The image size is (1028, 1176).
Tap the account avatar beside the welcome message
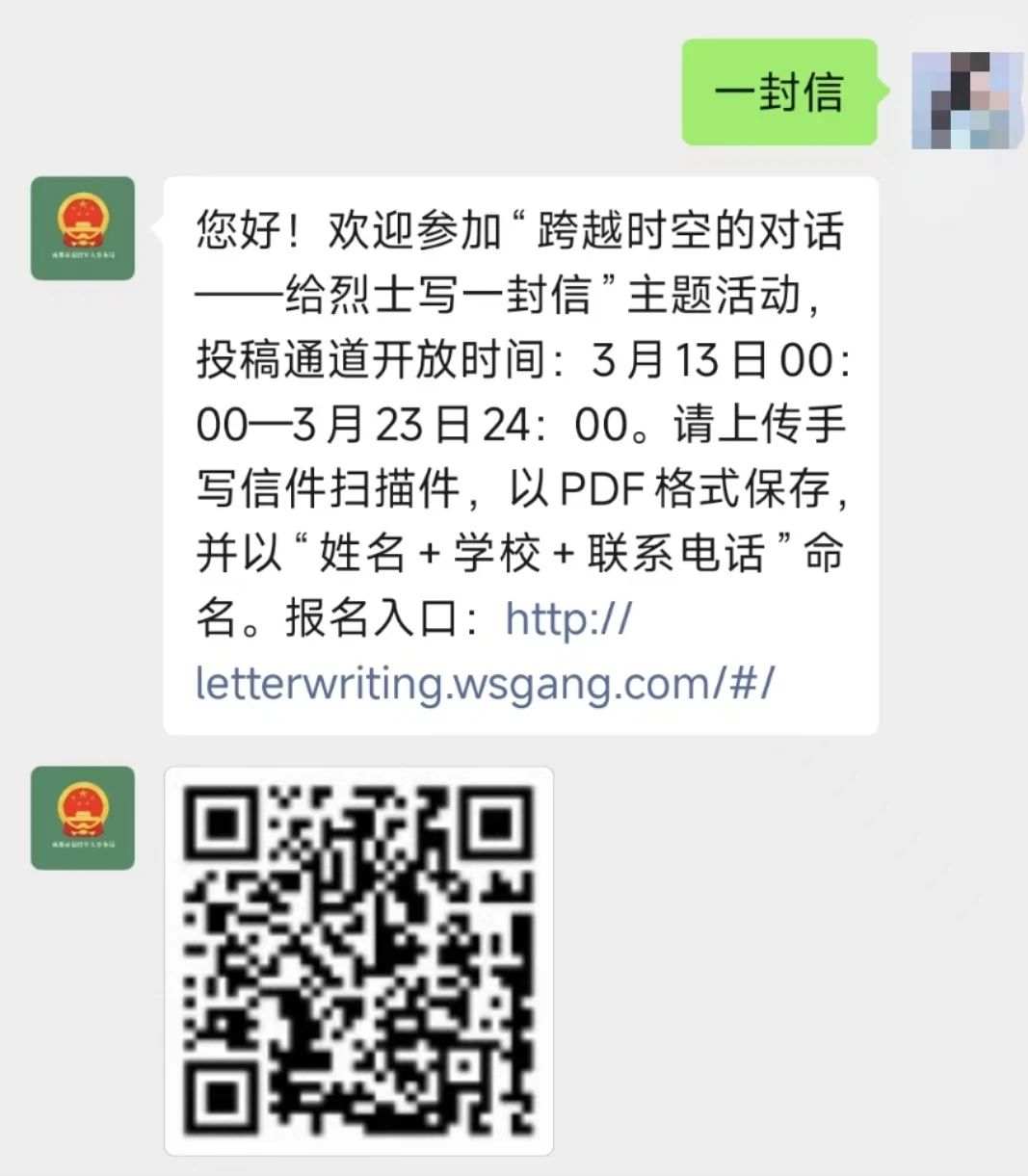coord(83,228)
